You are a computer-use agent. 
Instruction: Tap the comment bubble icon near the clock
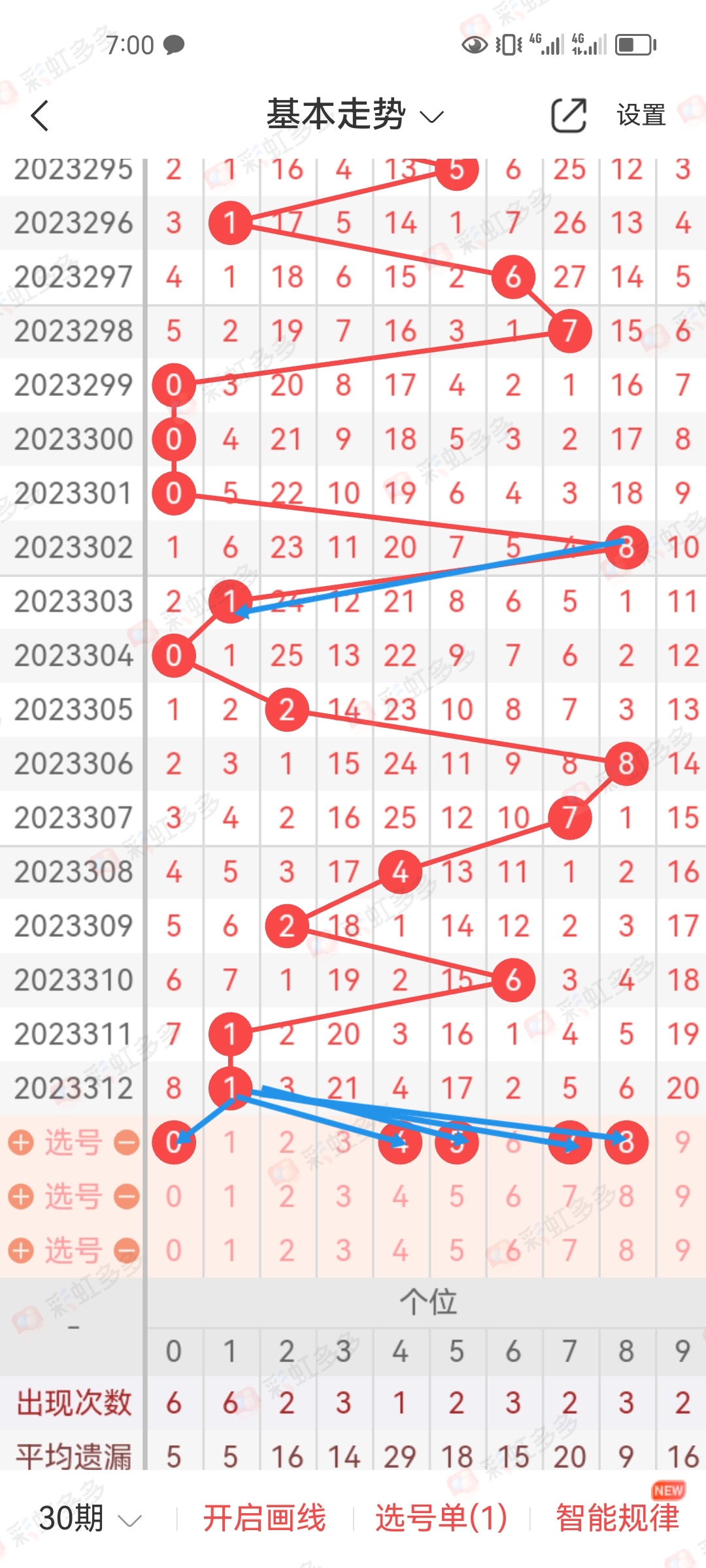174,44
